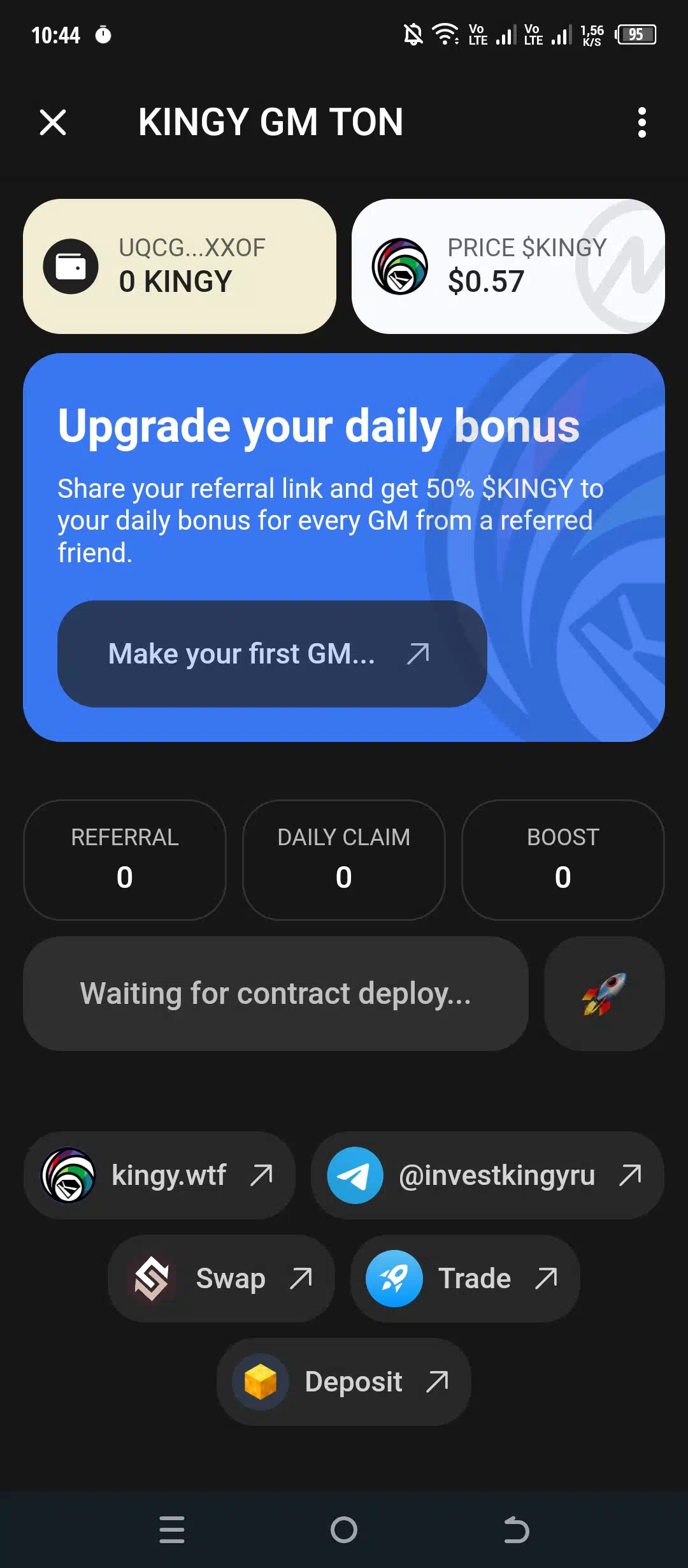Tap the rocket boost button
The image size is (688, 1568).
tap(605, 994)
